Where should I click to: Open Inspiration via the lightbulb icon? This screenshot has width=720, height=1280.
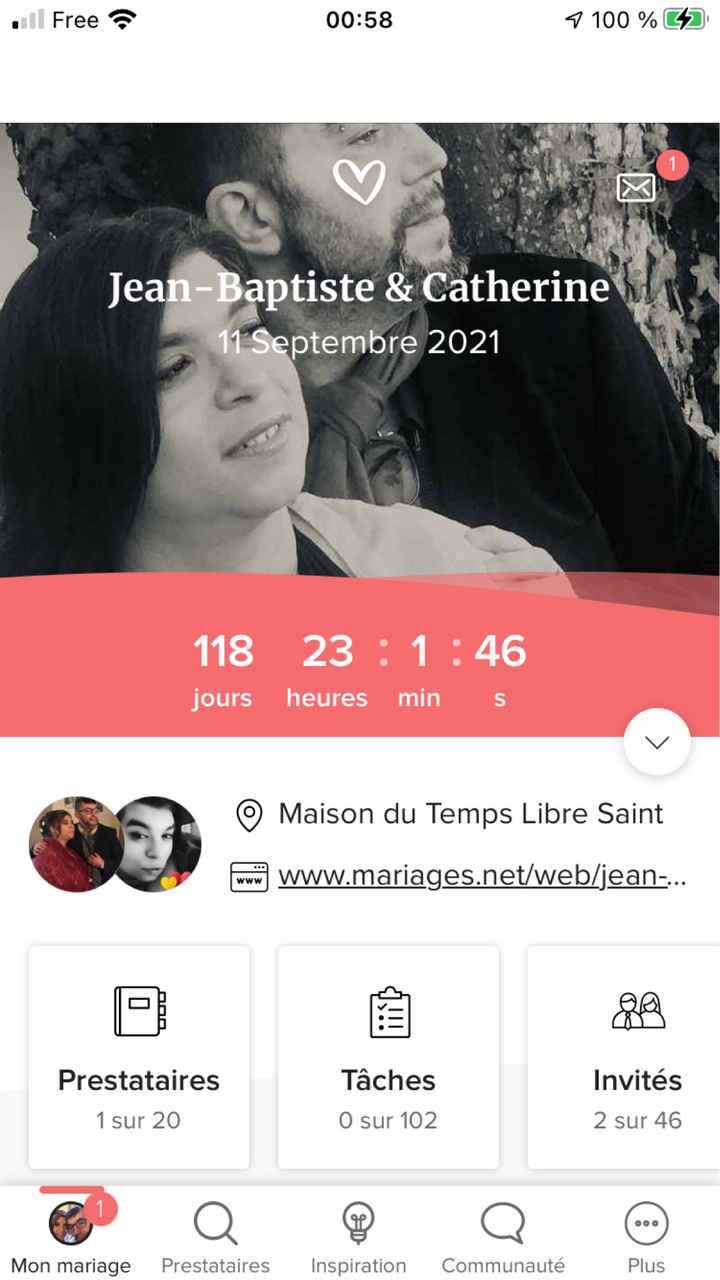359,1222
